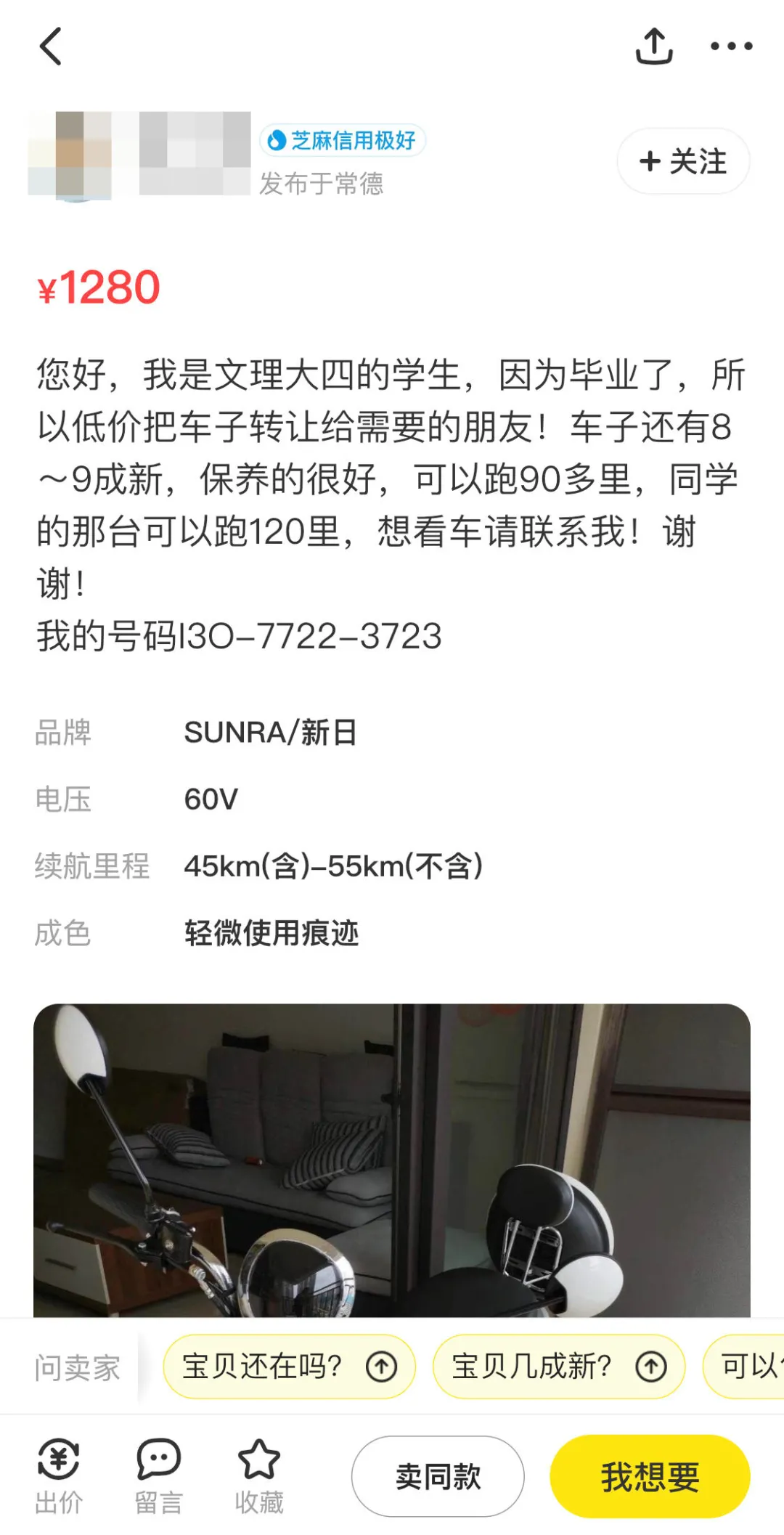Go back with the top-left arrow

click(51, 47)
